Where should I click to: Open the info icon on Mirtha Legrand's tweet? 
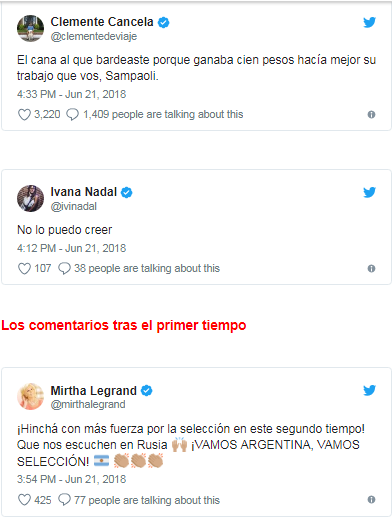(x=371, y=499)
